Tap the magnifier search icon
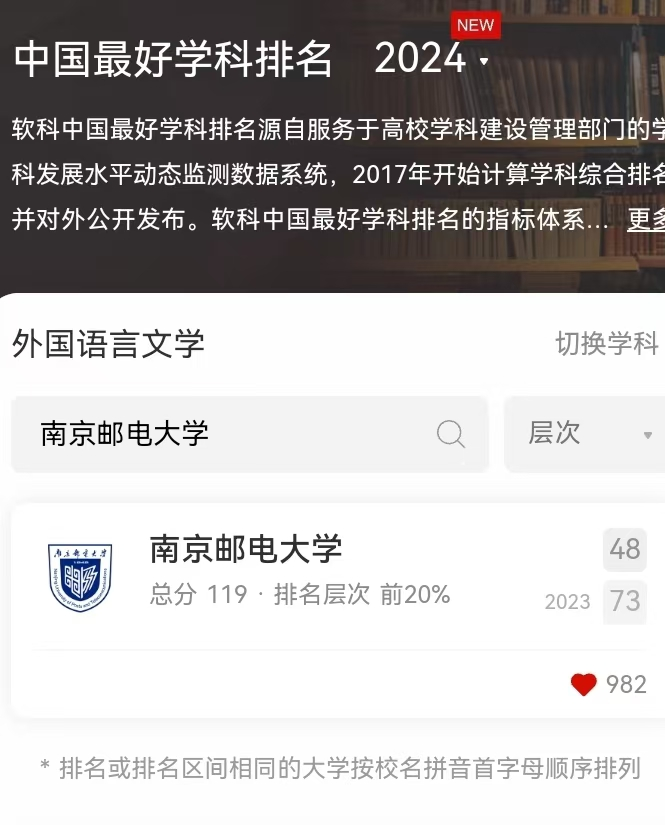Image resolution: width=665 pixels, height=825 pixels. (x=451, y=434)
